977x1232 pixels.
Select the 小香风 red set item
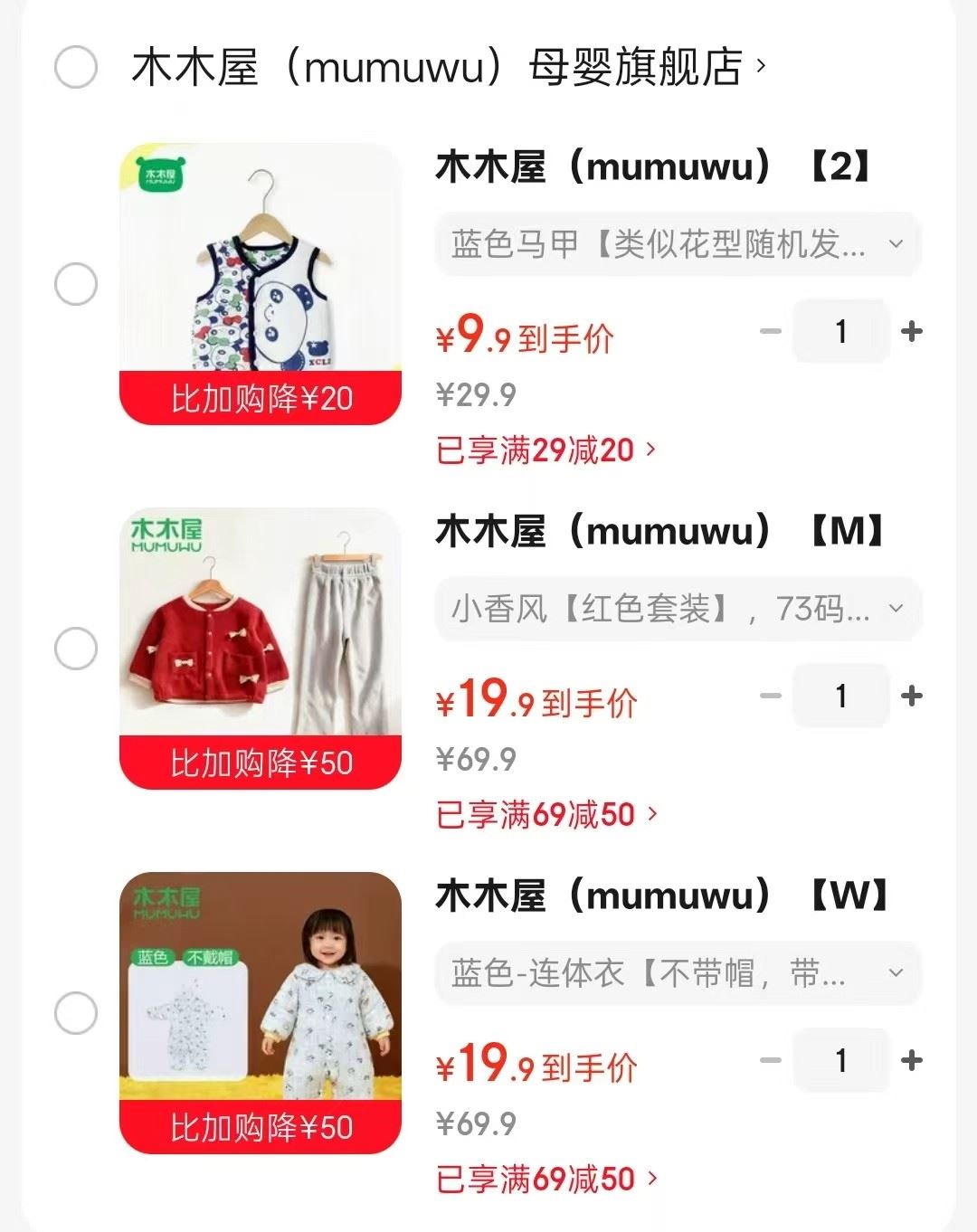tap(76, 649)
